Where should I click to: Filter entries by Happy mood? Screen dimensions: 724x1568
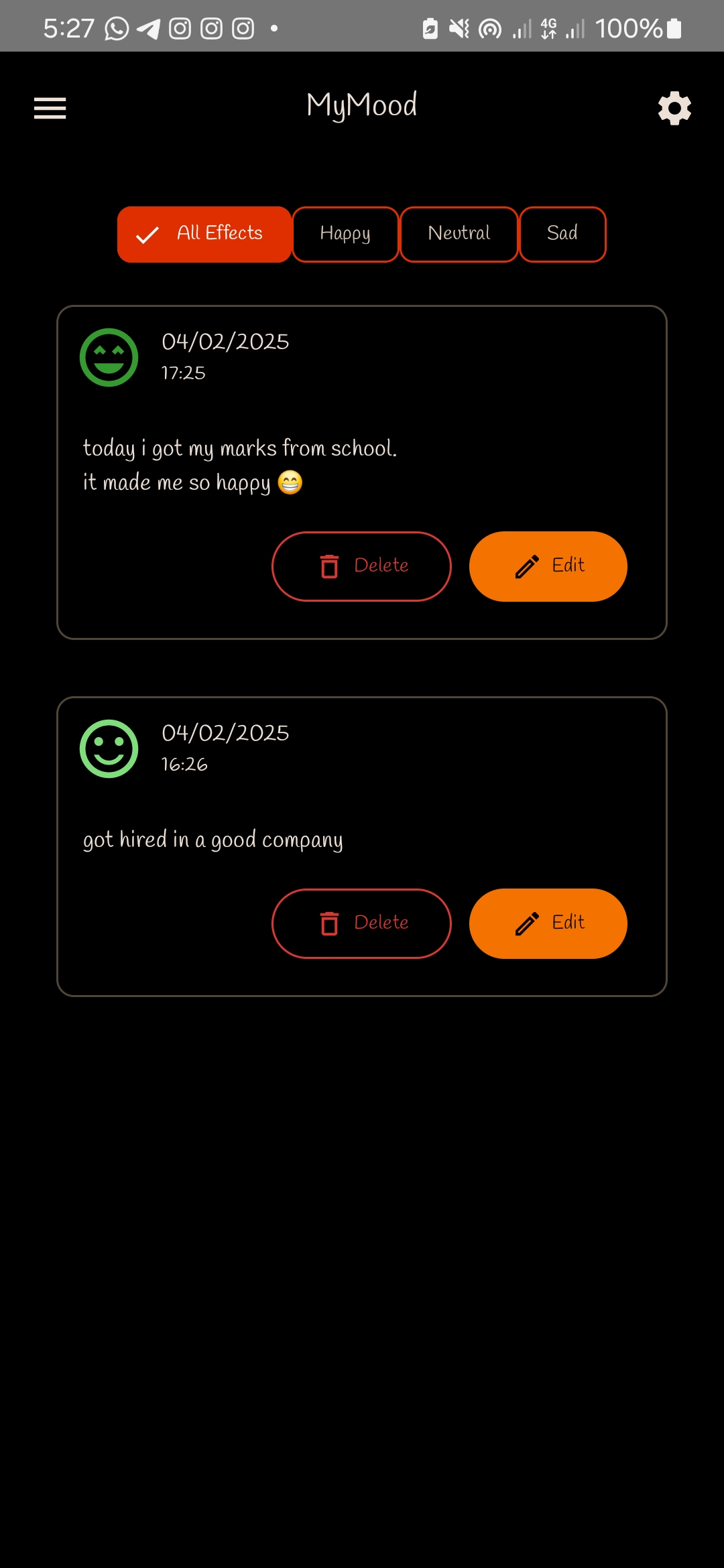pos(345,234)
